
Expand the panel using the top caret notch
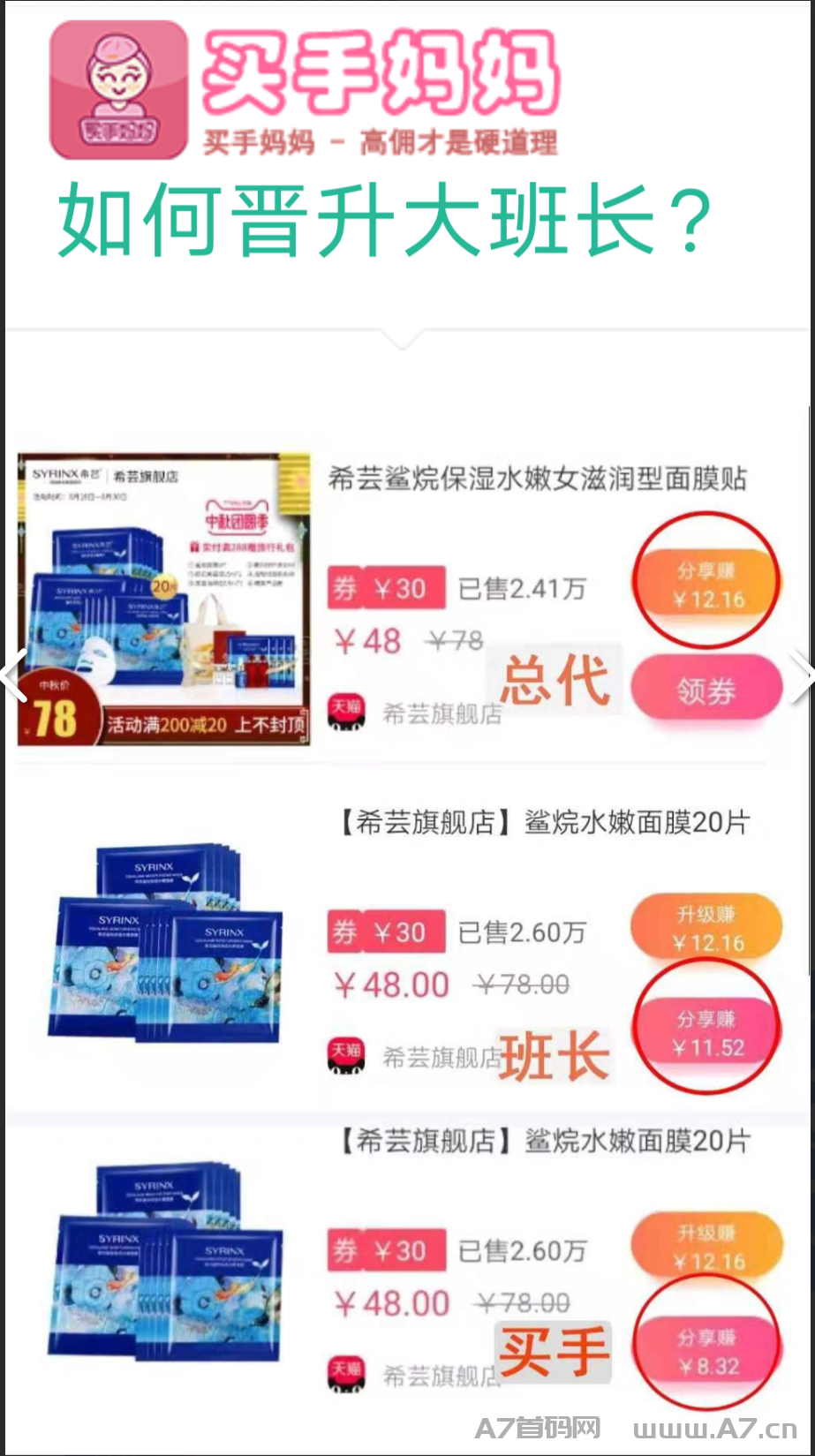(x=404, y=340)
